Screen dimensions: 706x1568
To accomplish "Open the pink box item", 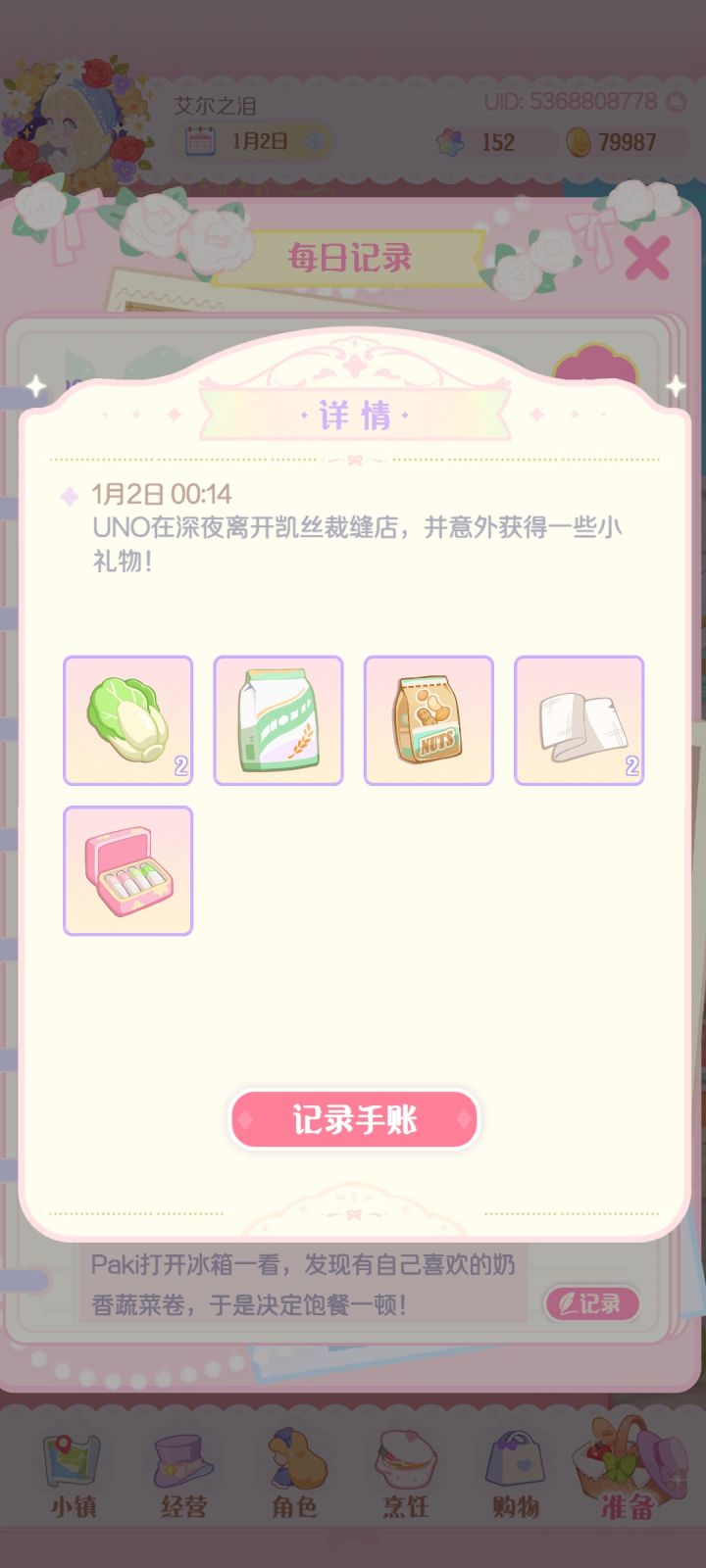I will point(128,870).
